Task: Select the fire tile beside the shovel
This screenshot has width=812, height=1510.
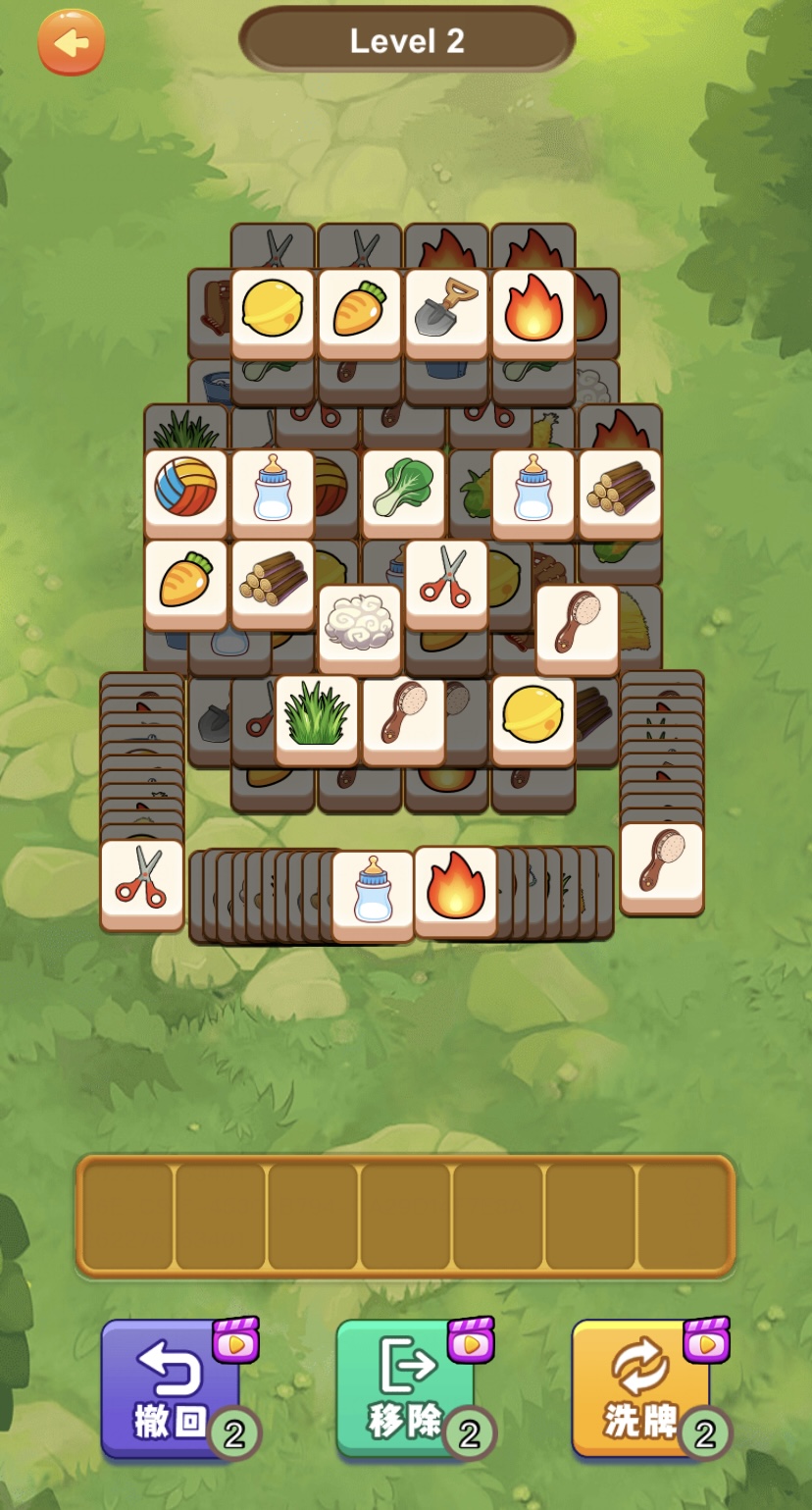Action: tap(533, 311)
